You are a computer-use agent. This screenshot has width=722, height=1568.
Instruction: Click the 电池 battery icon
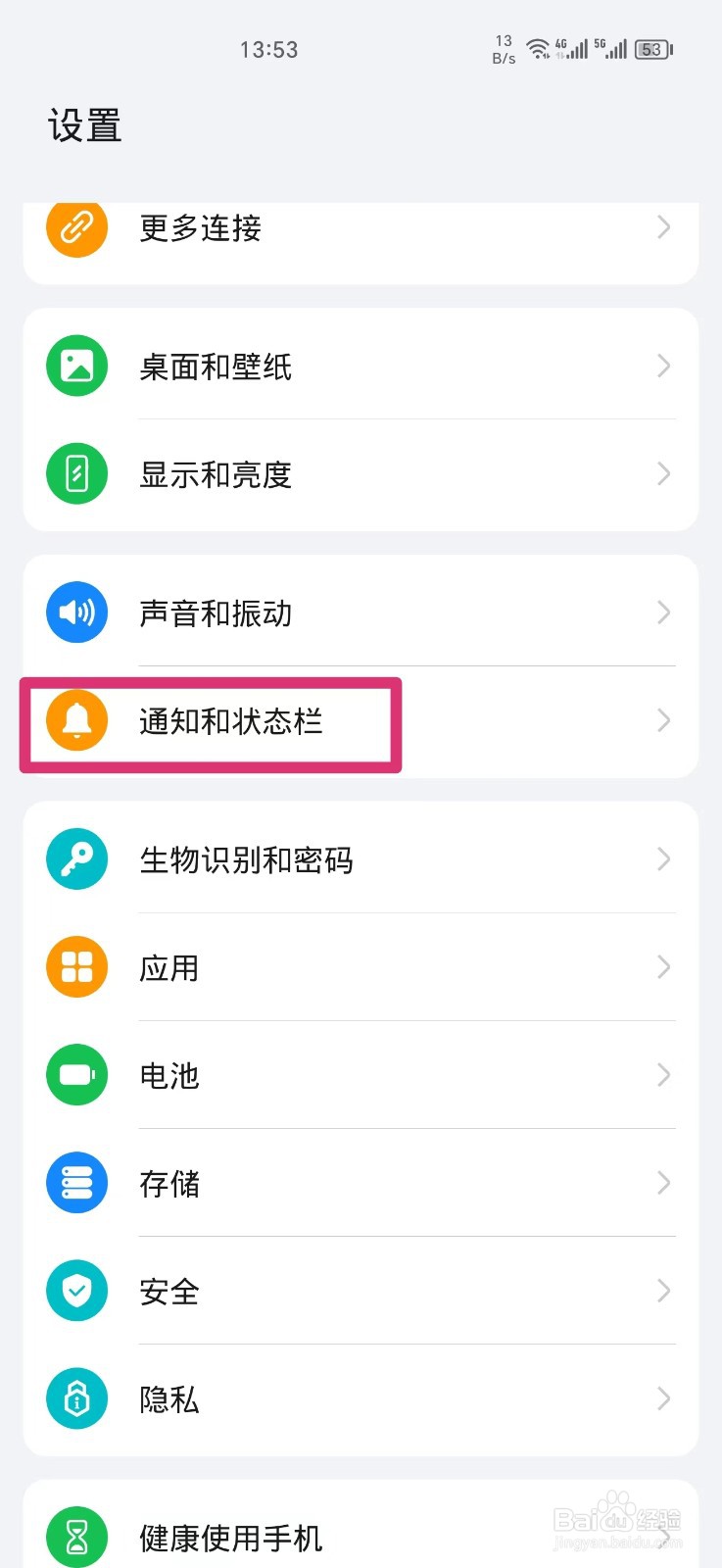coord(76,1075)
